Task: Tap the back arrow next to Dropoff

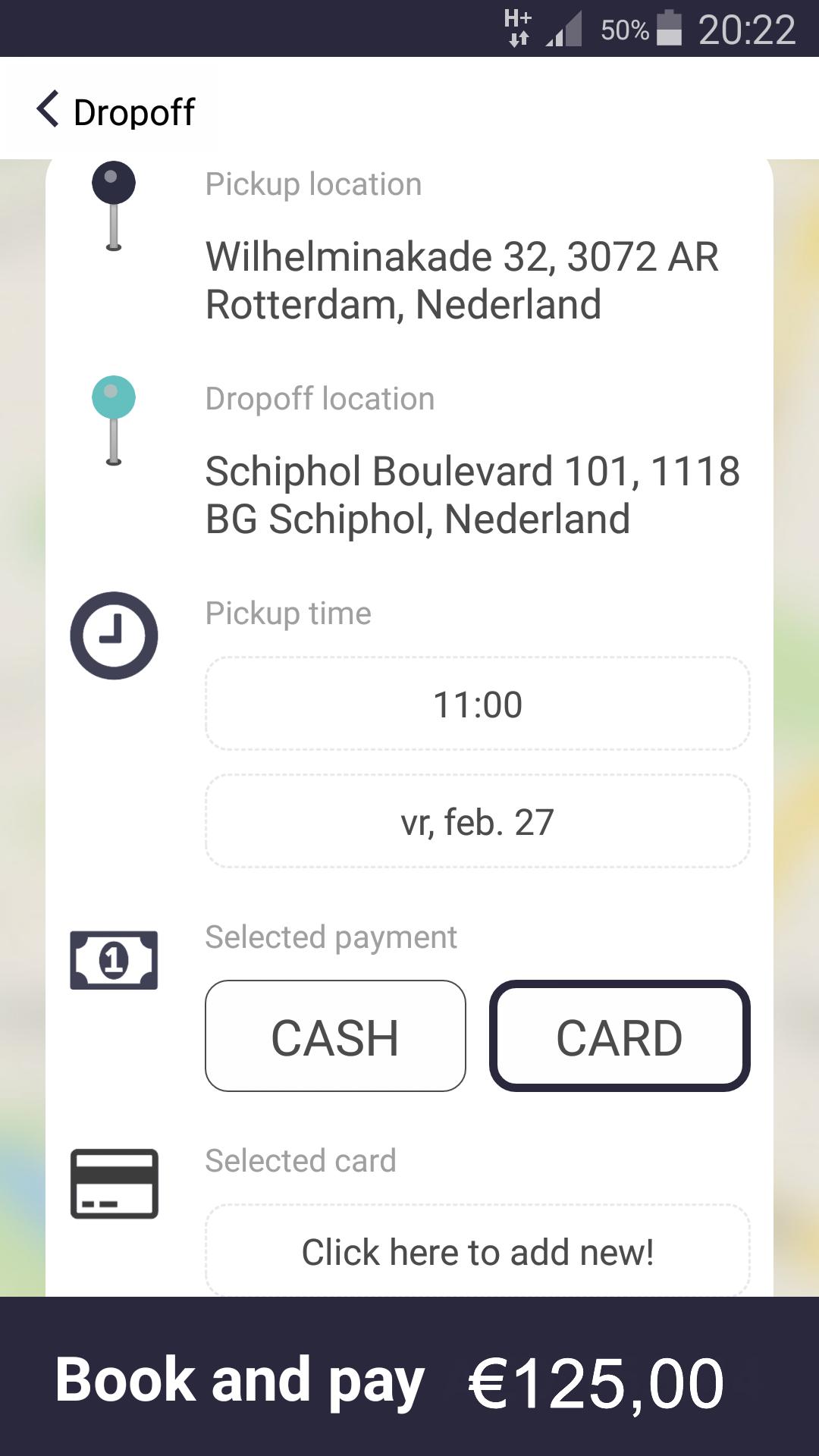Action: pos(47,110)
